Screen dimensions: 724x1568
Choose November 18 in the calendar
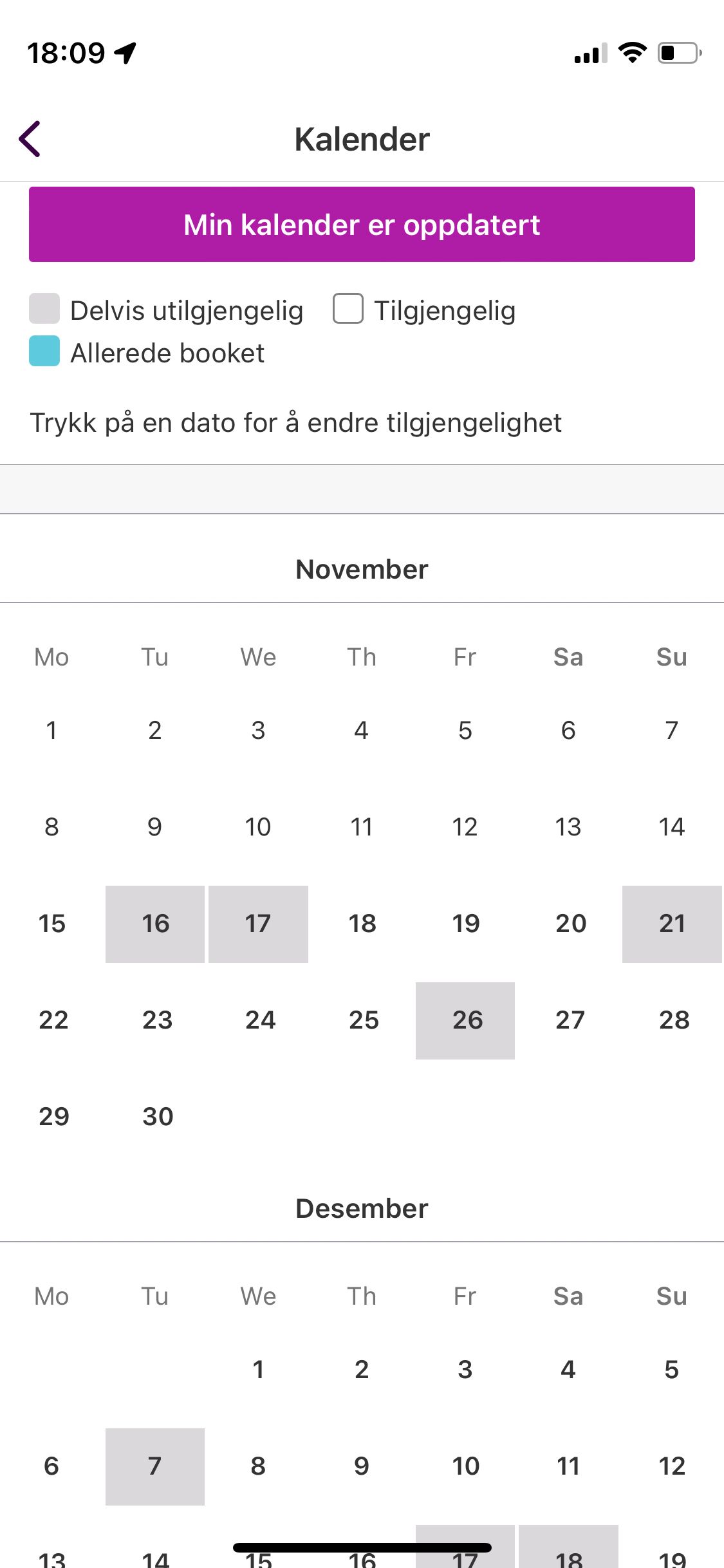click(362, 924)
